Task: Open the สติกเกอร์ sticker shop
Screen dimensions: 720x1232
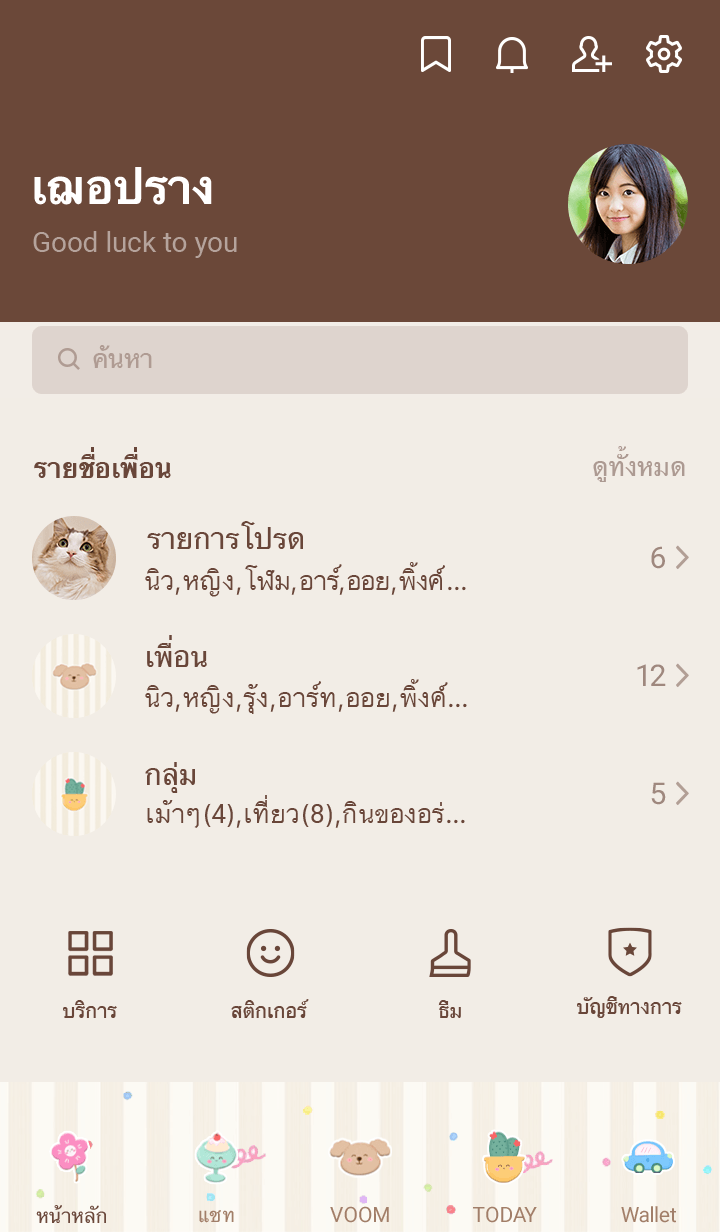Action: (x=270, y=972)
